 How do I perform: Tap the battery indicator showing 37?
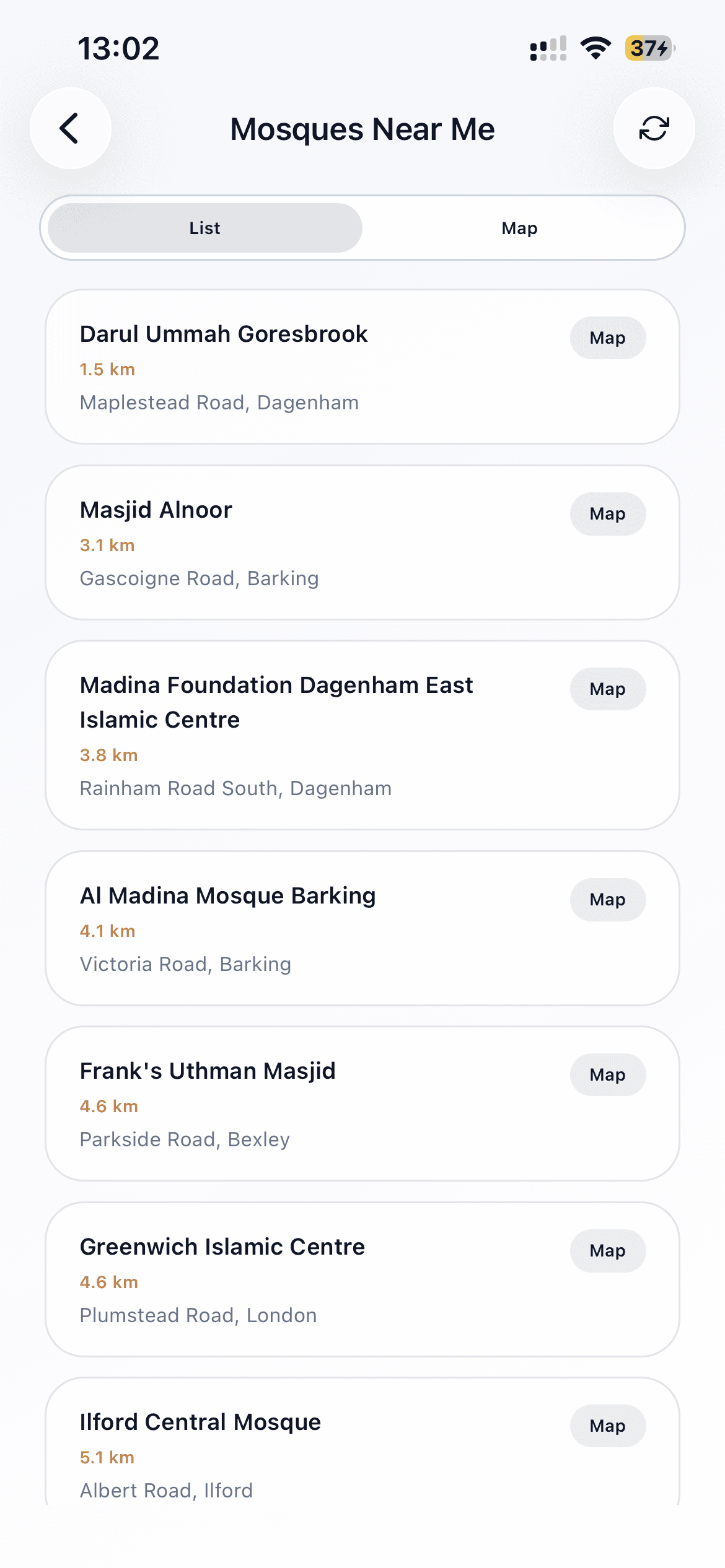pos(646,47)
